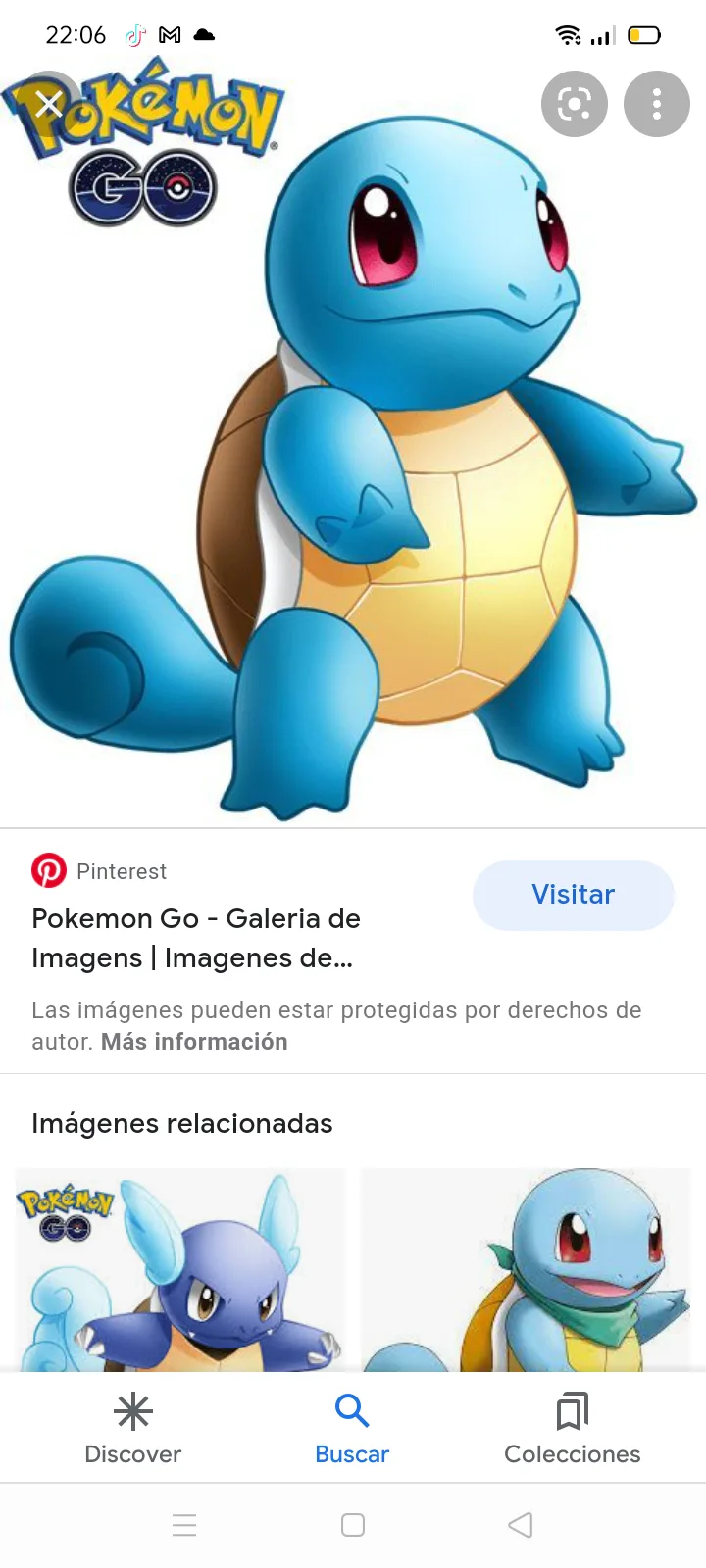Switch to the Colecciones tab
This screenshot has height=1568, width=706.
(572, 1429)
